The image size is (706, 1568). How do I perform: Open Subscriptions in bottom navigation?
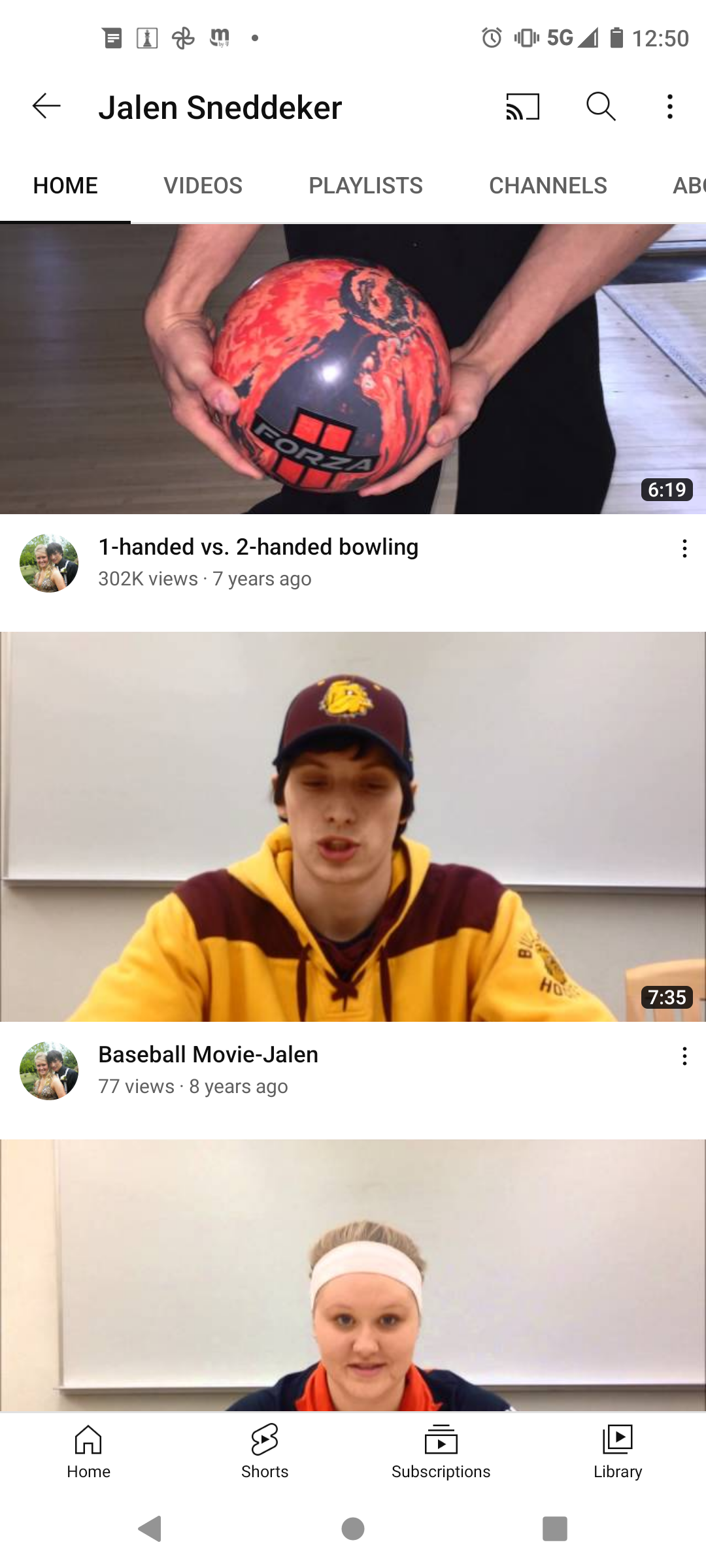click(x=441, y=1452)
